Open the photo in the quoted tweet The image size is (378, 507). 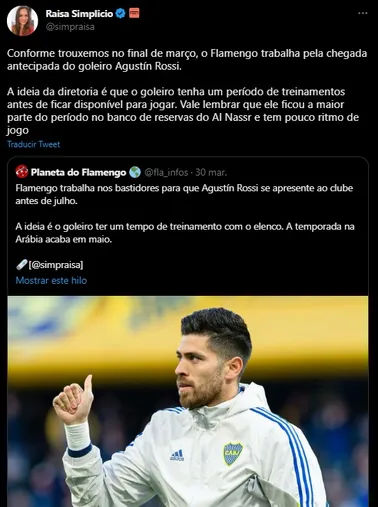[188, 401]
